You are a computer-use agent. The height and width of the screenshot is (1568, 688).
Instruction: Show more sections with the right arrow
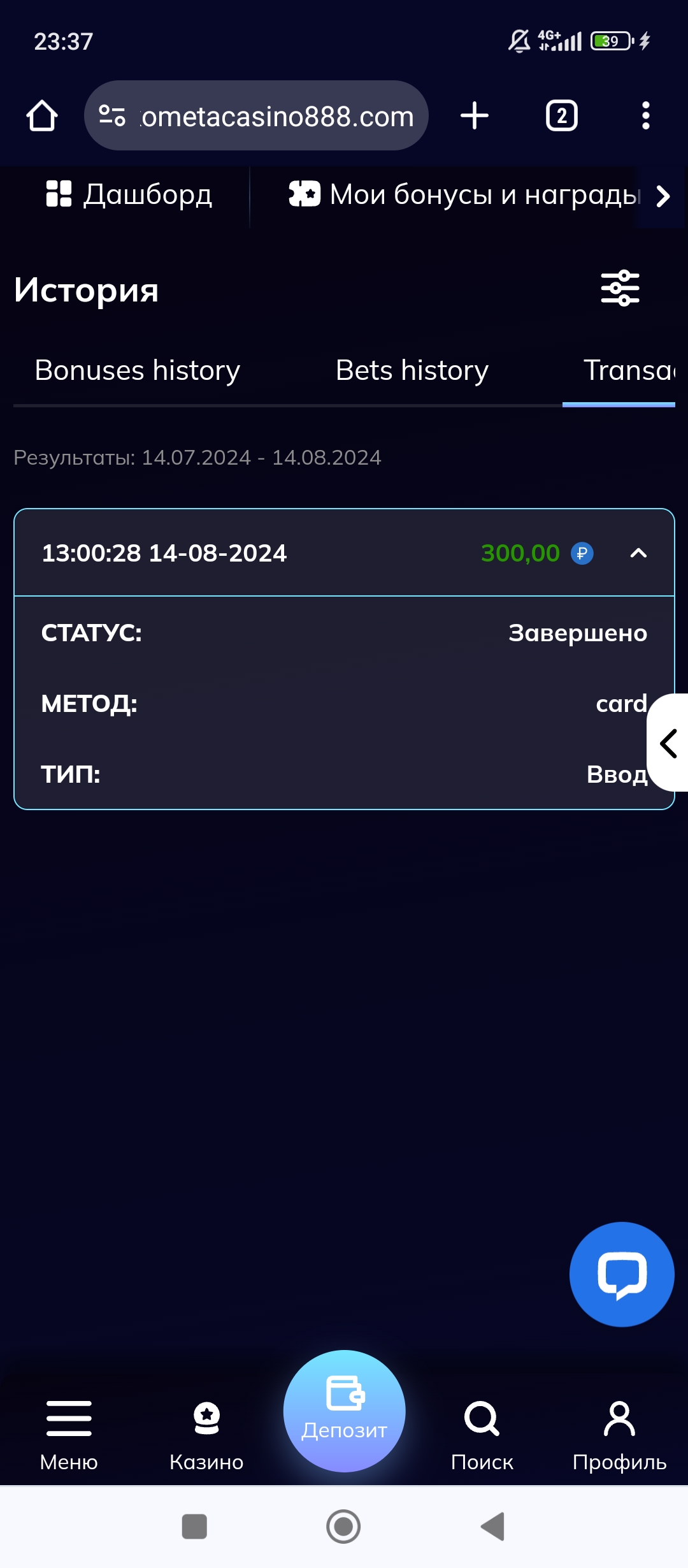click(663, 196)
